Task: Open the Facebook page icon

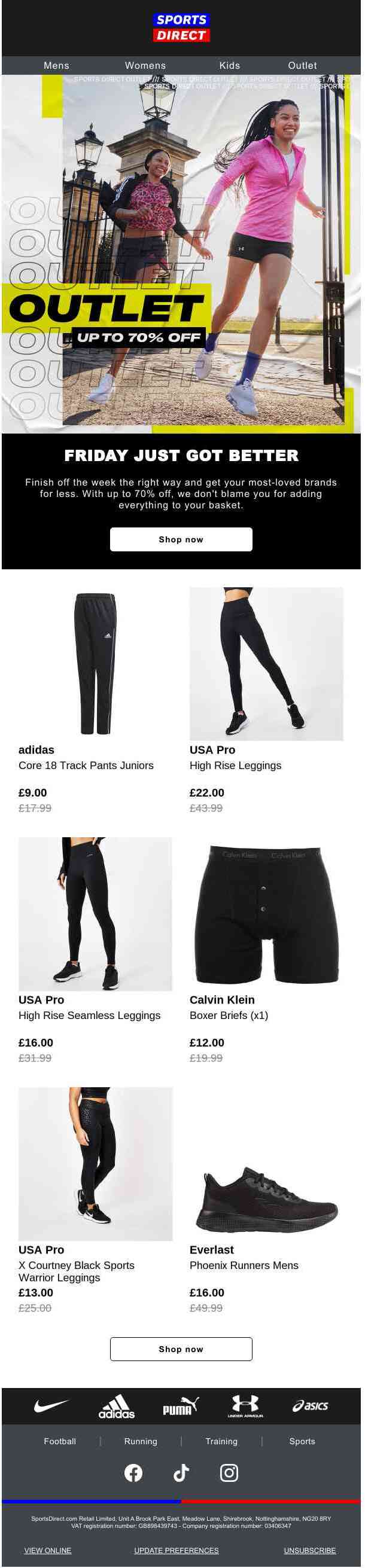Action: (133, 1472)
